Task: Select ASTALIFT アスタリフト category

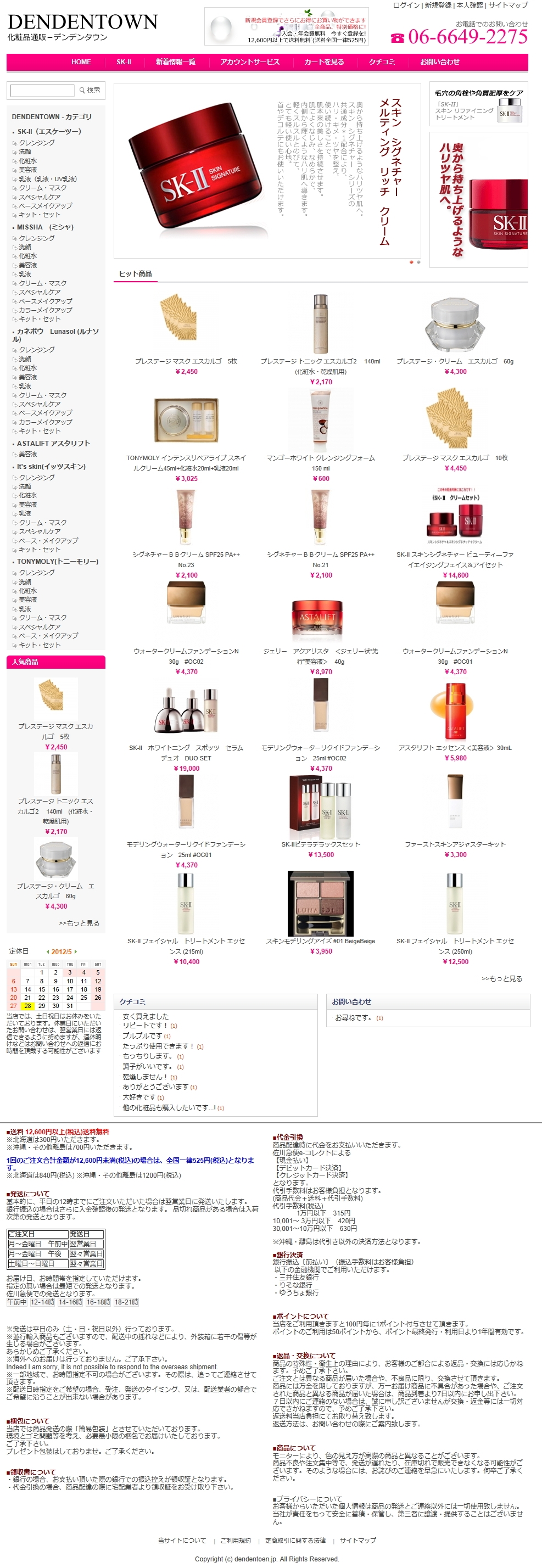Action: click(x=53, y=444)
